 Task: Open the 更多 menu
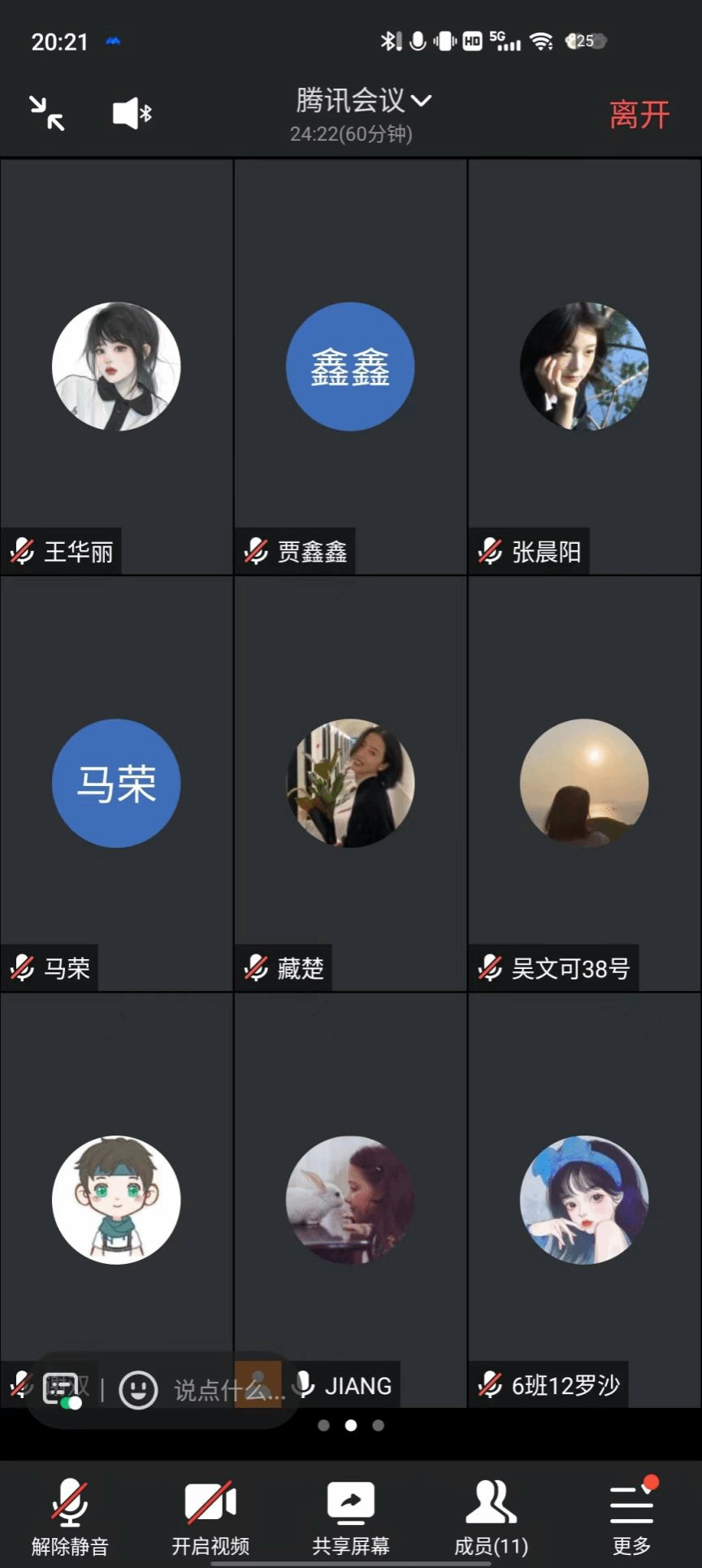coord(631,1515)
